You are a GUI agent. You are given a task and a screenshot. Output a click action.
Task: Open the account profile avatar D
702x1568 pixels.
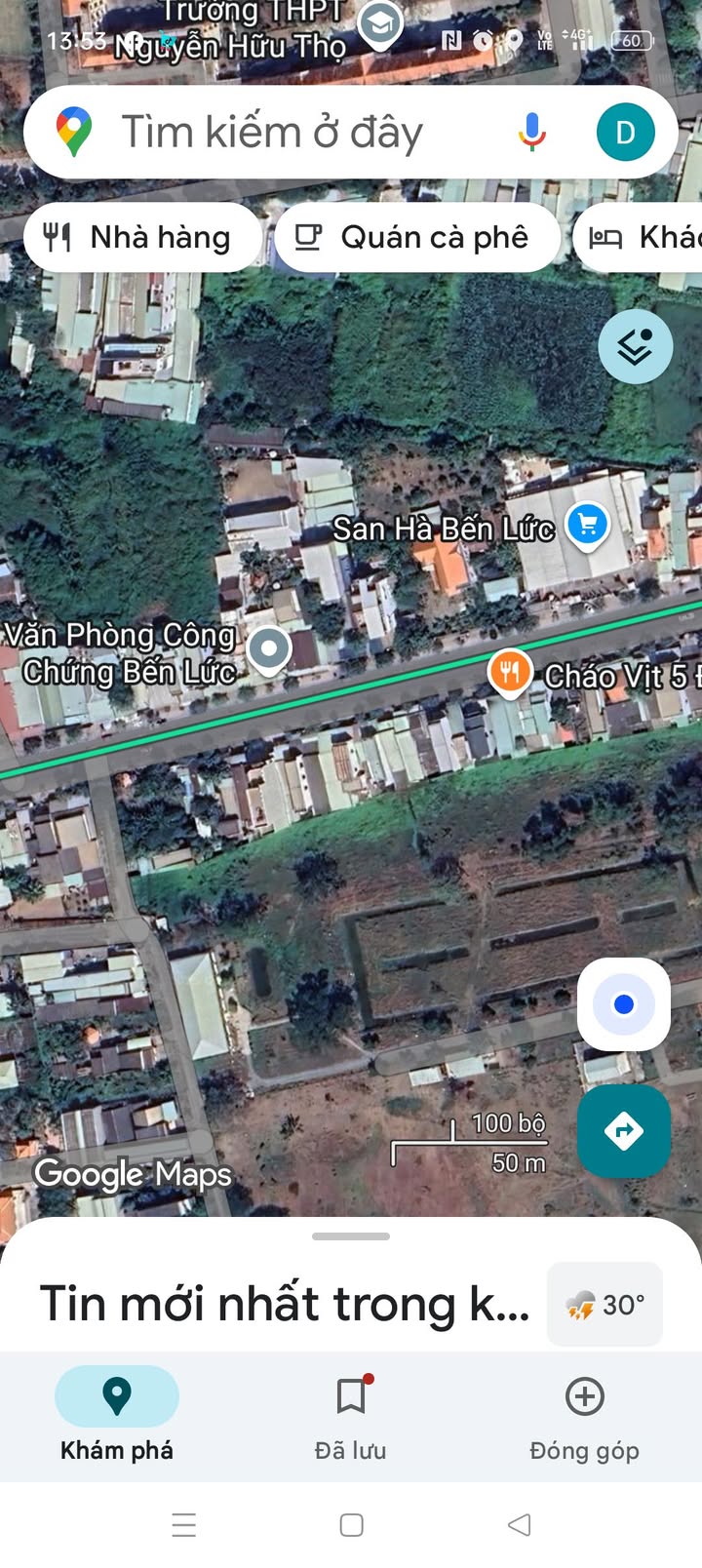click(x=625, y=133)
